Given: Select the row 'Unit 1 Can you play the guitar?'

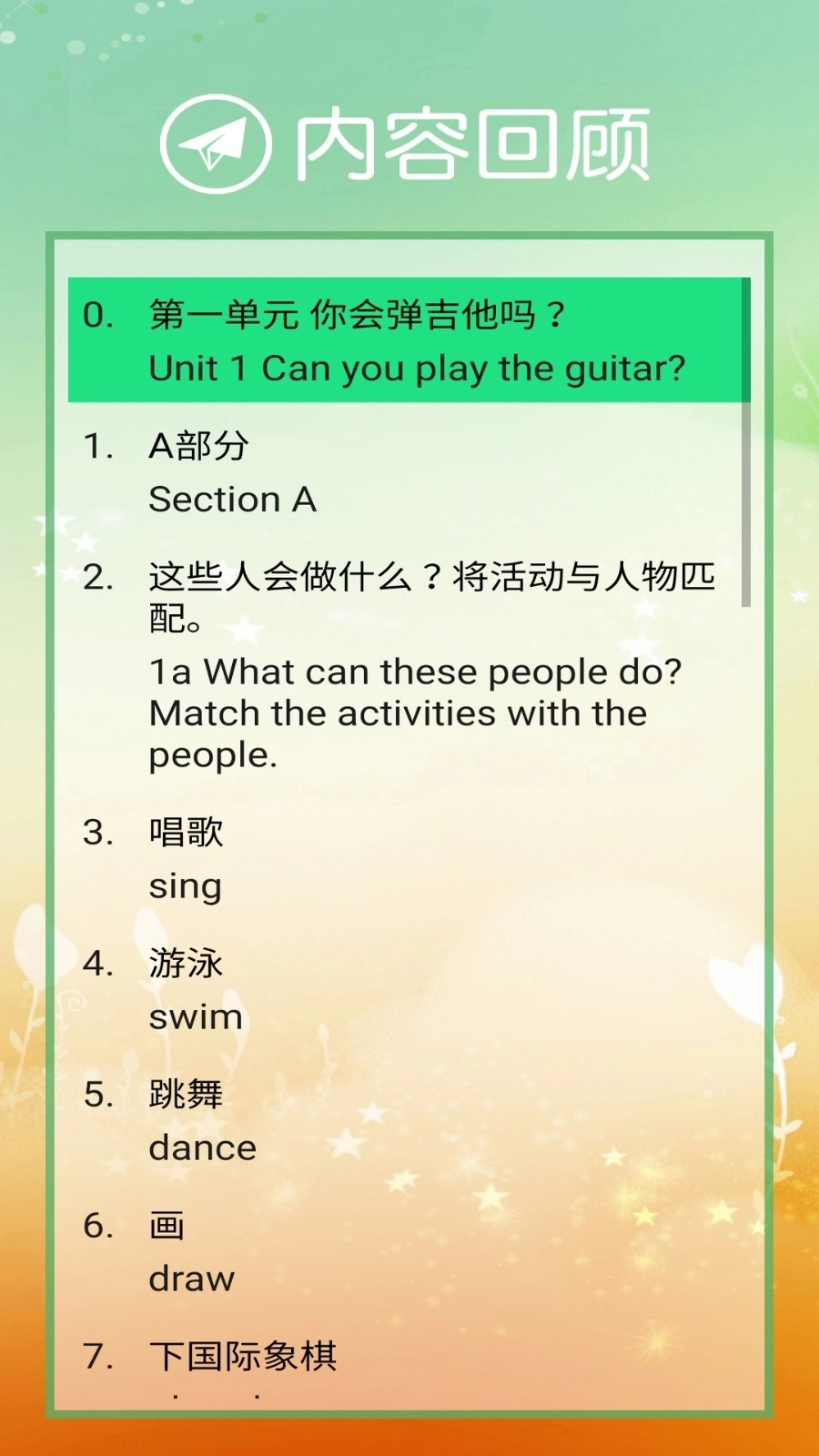Looking at the screenshot, I should tap(406, 341).
